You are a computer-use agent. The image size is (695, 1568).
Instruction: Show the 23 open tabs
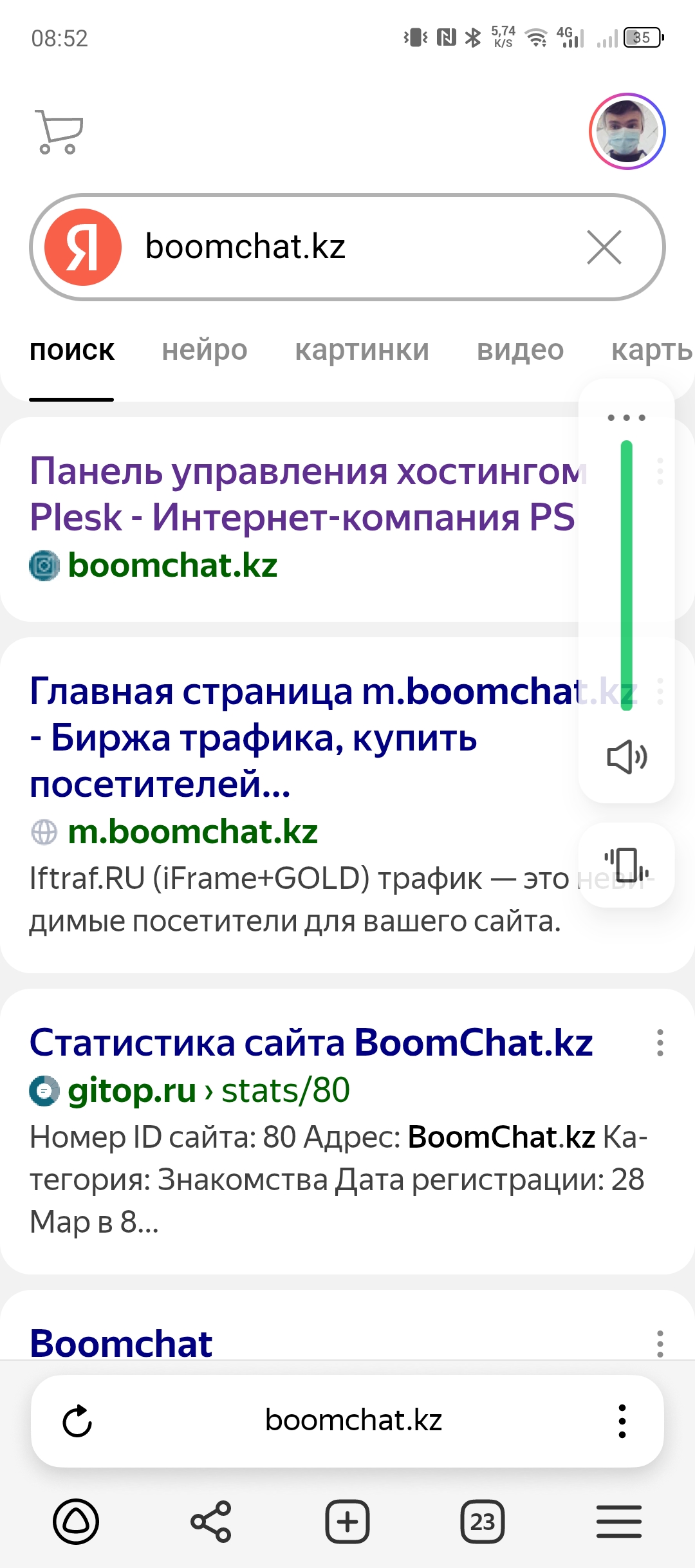tap(483, 1522)
